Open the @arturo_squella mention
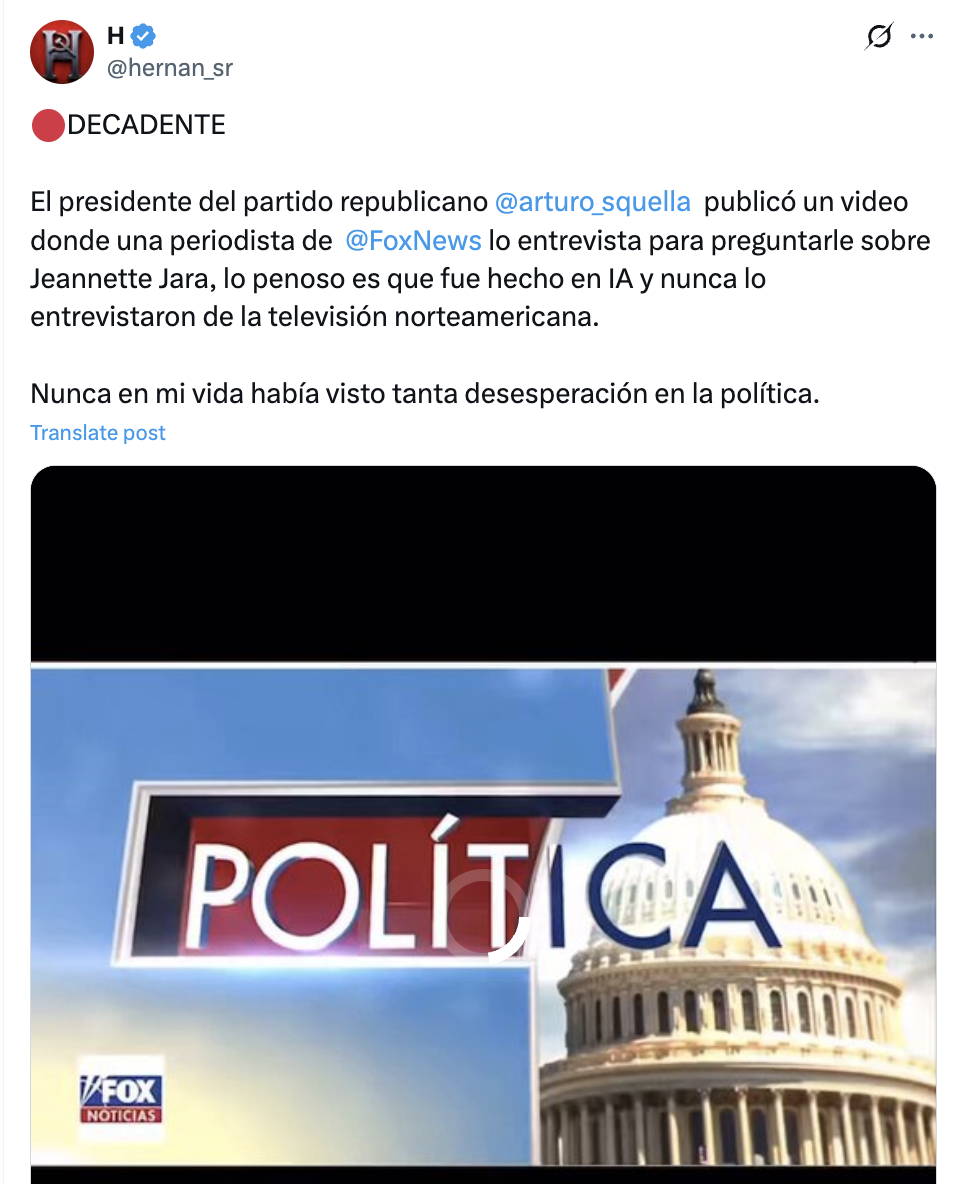The height and width of the screenshot is (1184, 962). pos(592,202)
